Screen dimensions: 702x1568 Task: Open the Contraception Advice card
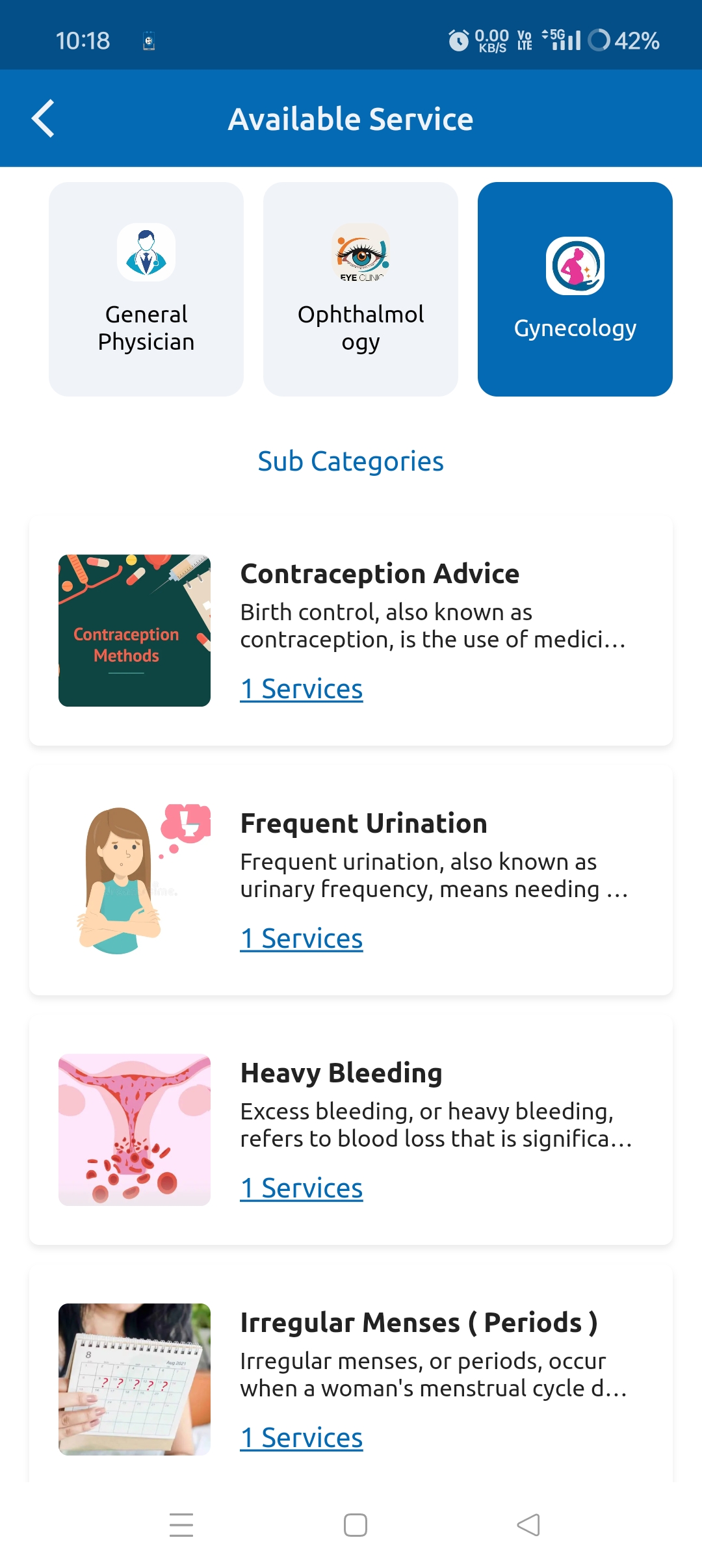tap(380, 574)
